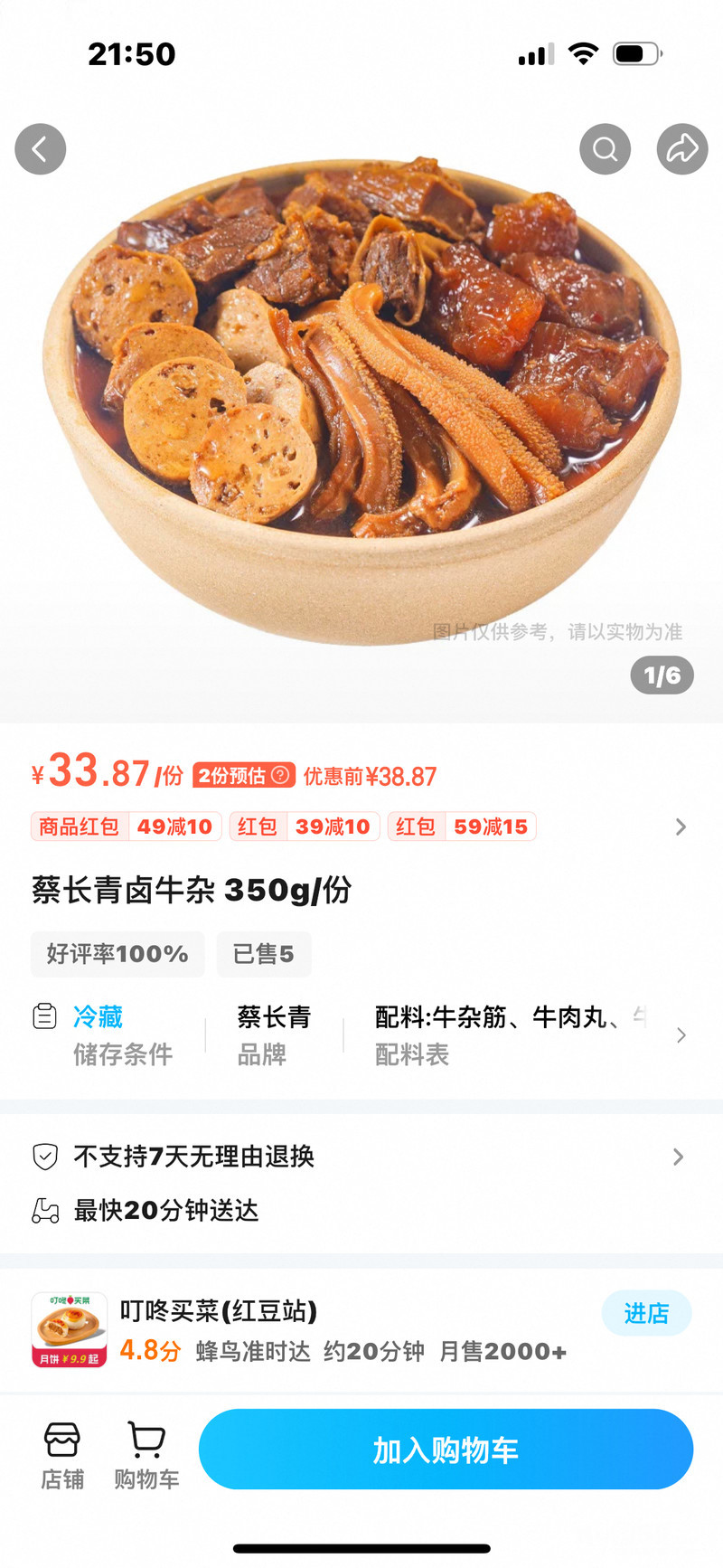Share this product
Screen dimensions: 723x1568
tap(681, 149)
